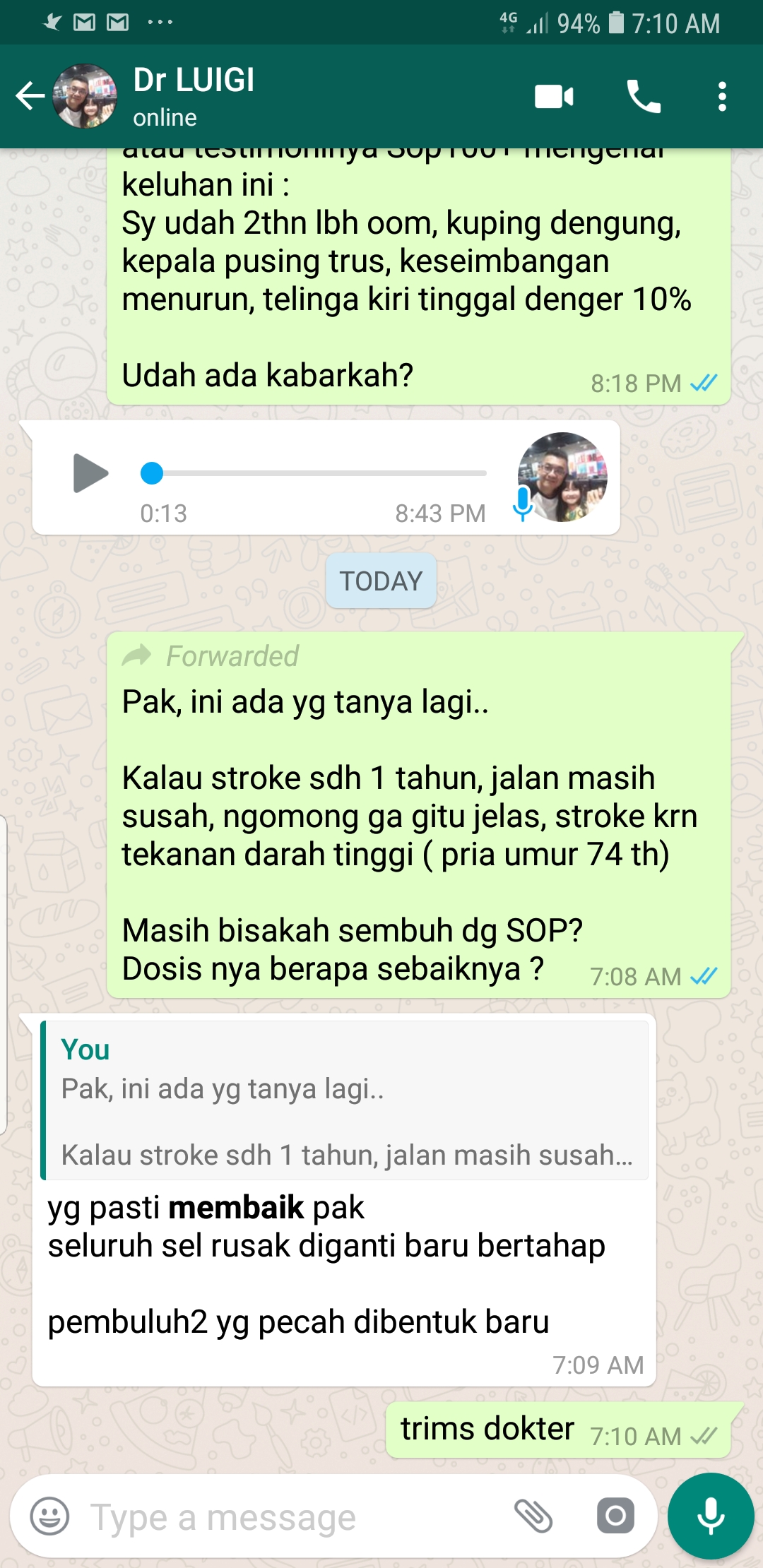
Task: Start a video call with Dr LUIGI
Action: click(x=554, y=97)
